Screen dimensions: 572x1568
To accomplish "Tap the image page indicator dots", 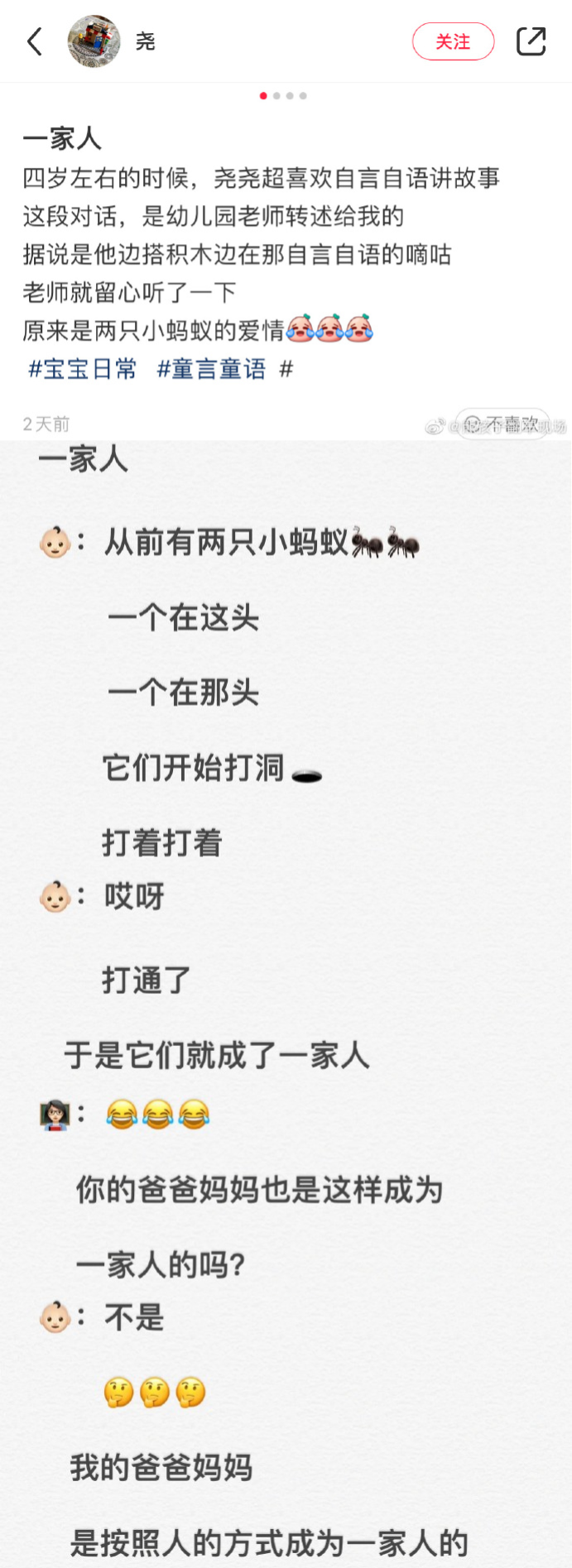I will tap(283, 96).
